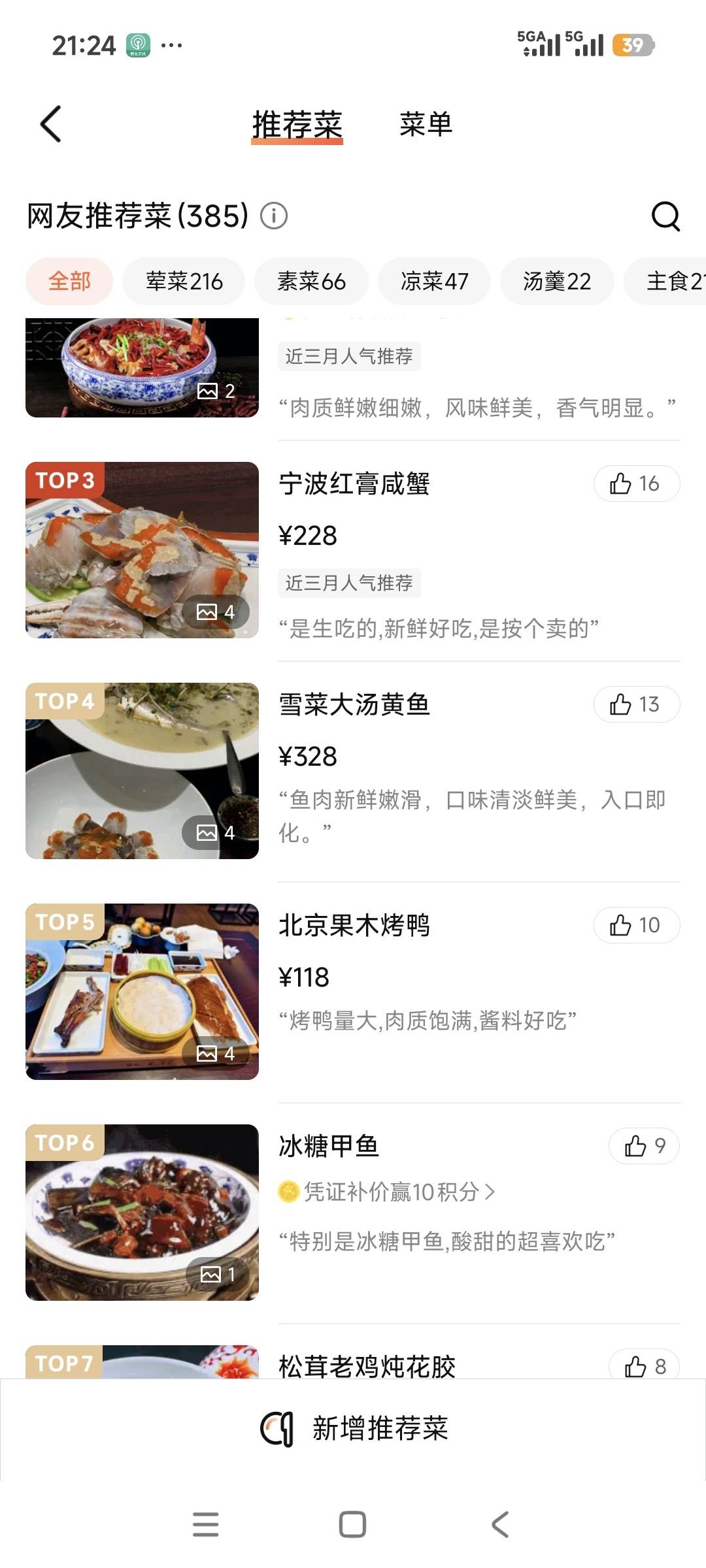Like the 北京果木烤鸭 dish
The image size is (706, 1568).
coord(636,925)
